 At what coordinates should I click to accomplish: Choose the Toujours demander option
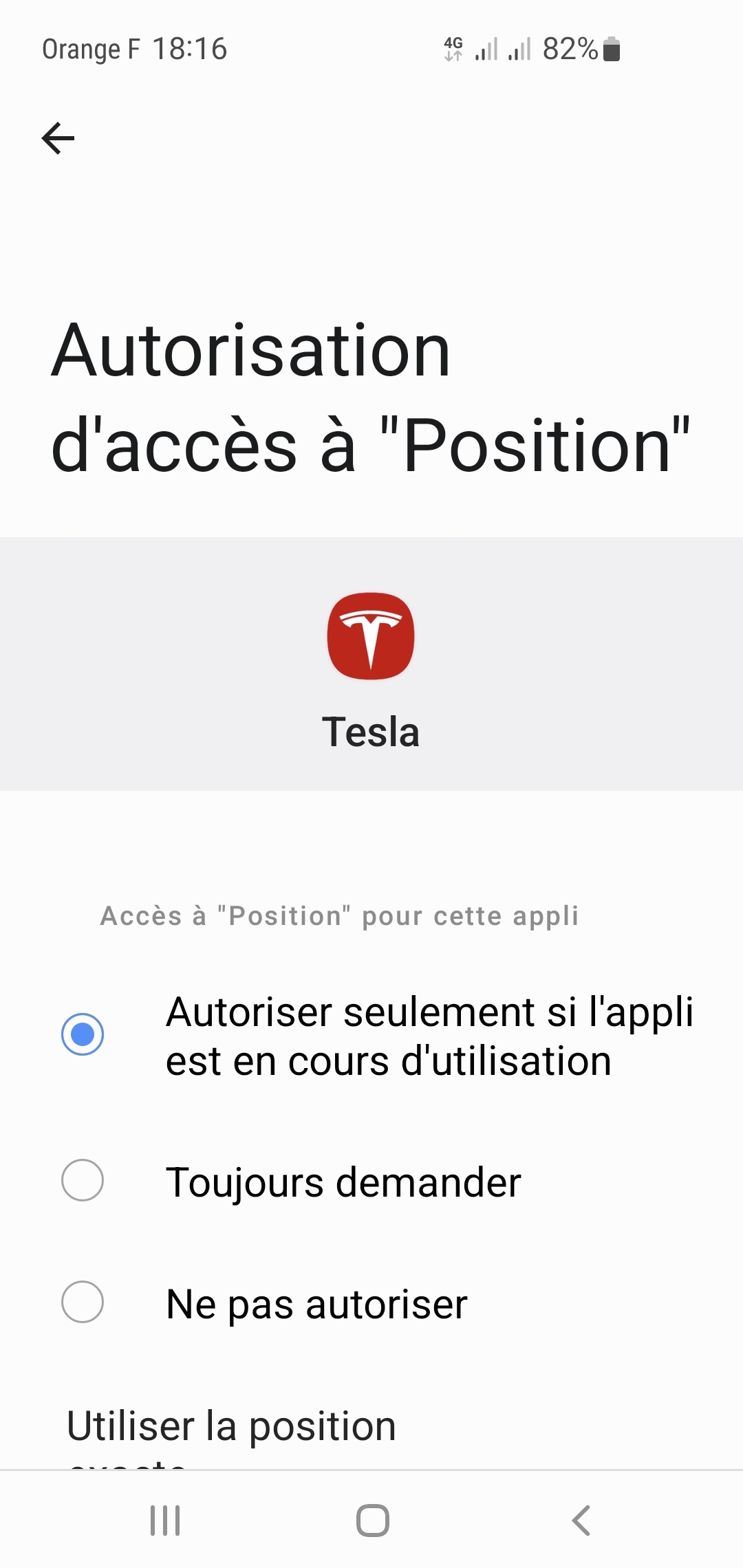(x=371, y=1182)
